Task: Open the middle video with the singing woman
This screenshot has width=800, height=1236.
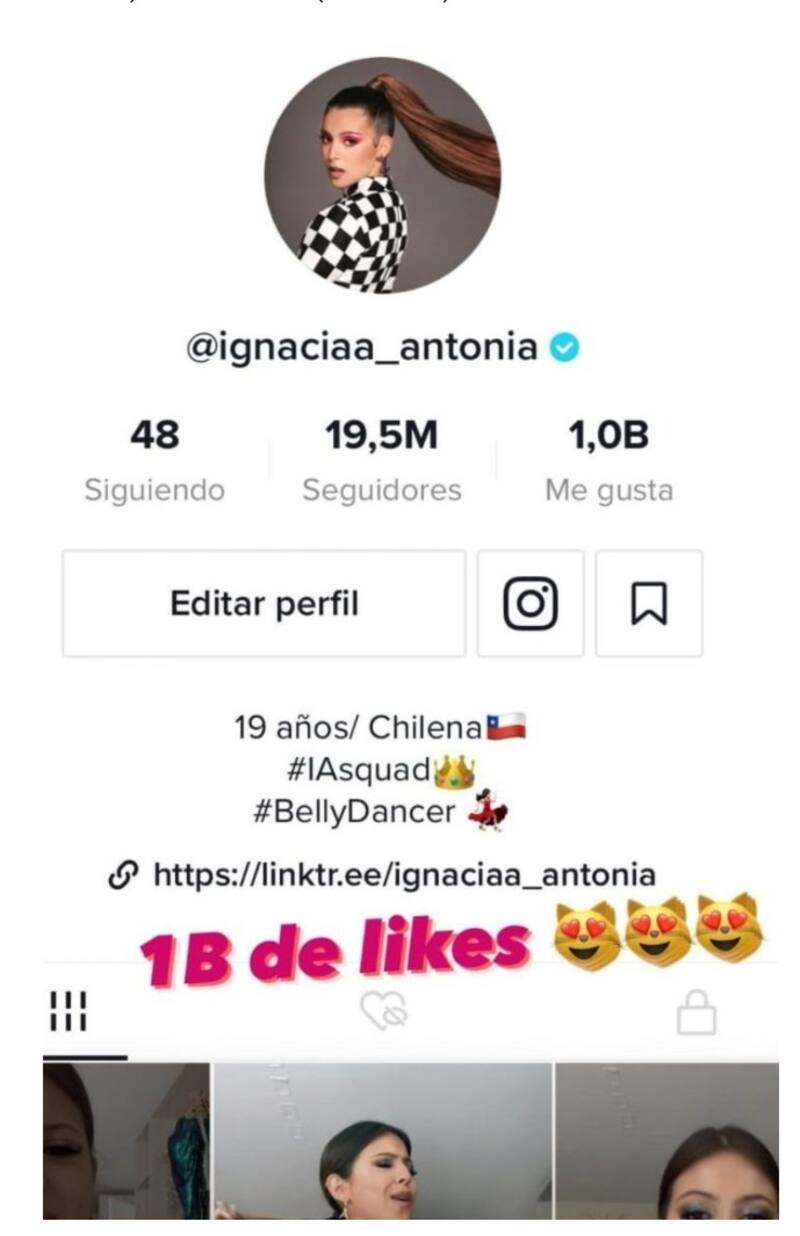Action: pyautogui.click(x=382, y=1140)
